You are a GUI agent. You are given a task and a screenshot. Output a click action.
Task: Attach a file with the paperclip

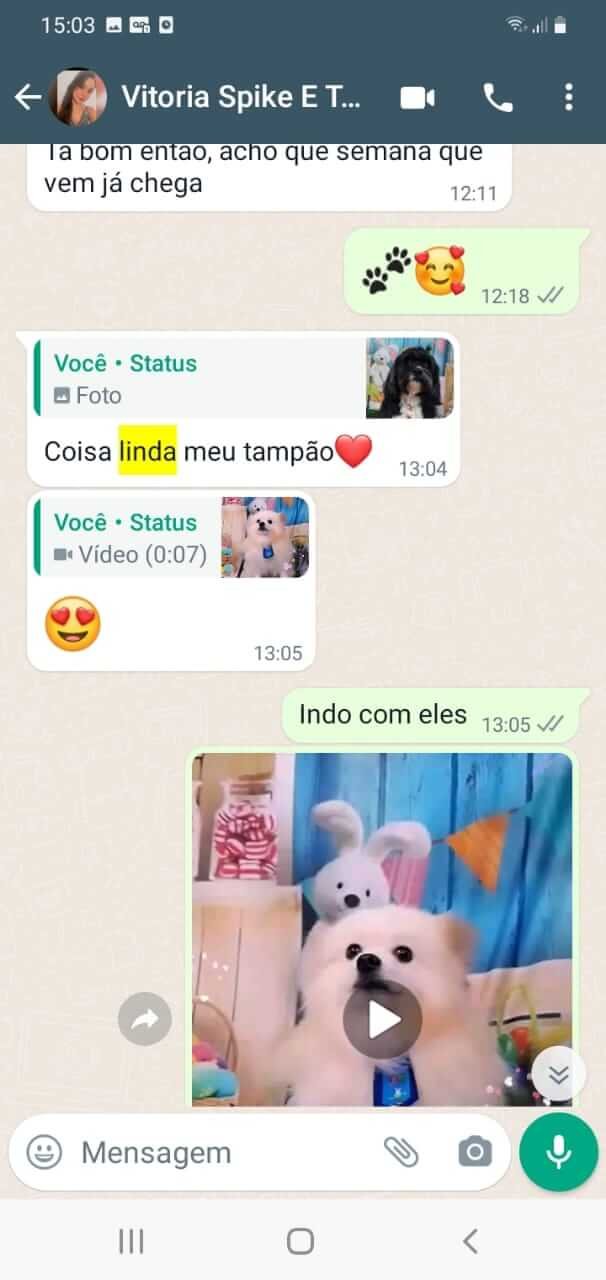point(401,1152)
